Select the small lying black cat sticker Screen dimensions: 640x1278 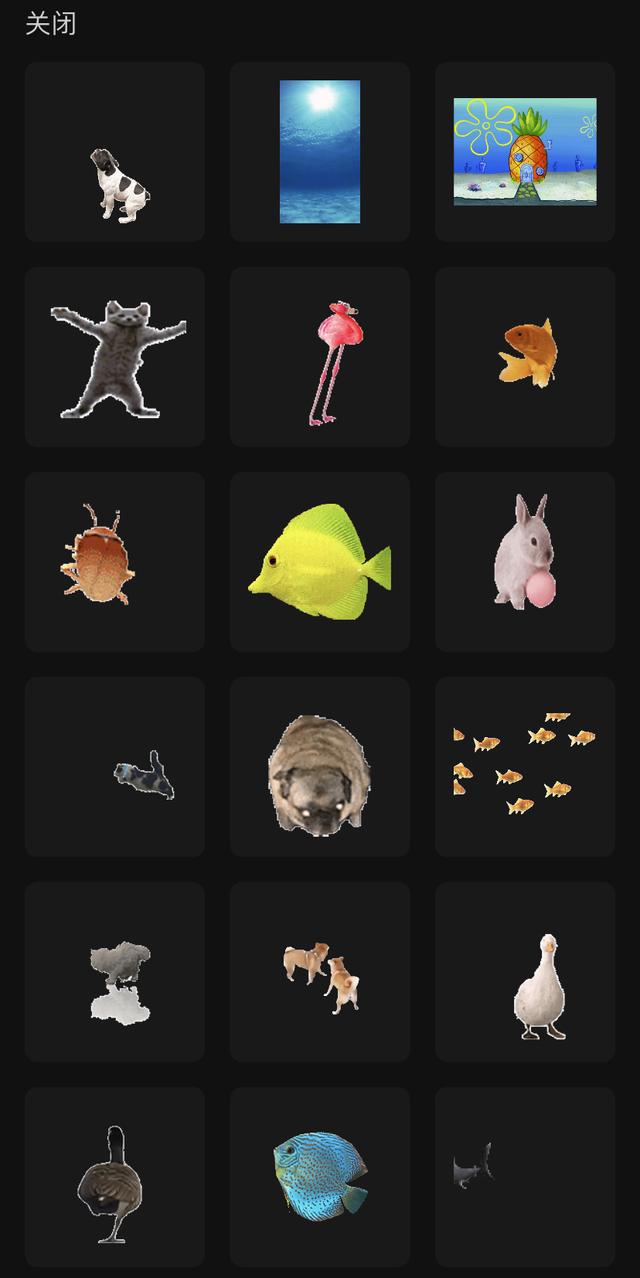[x=115, y=767]
